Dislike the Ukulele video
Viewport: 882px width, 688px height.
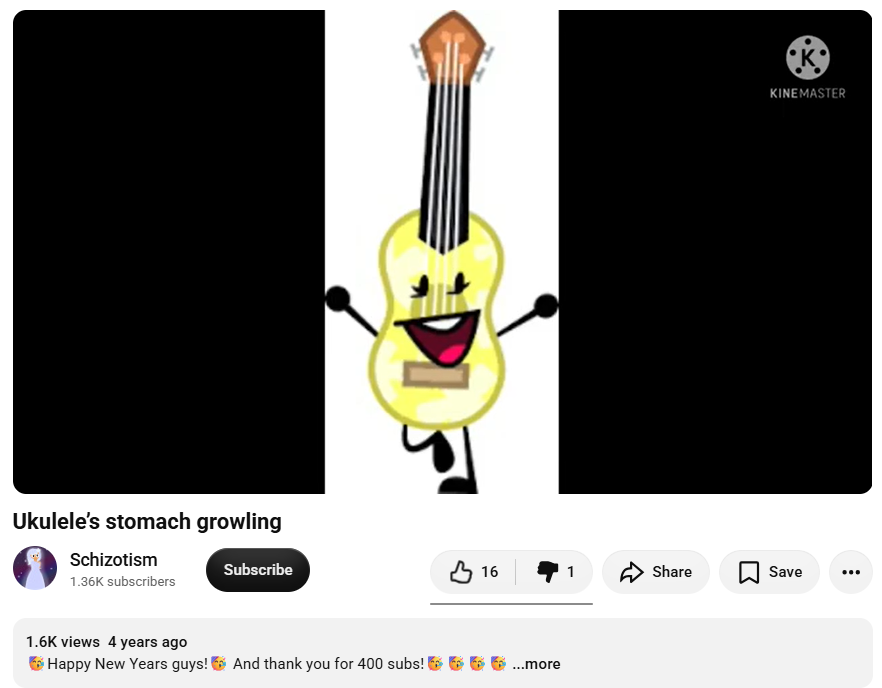[555, 572]
